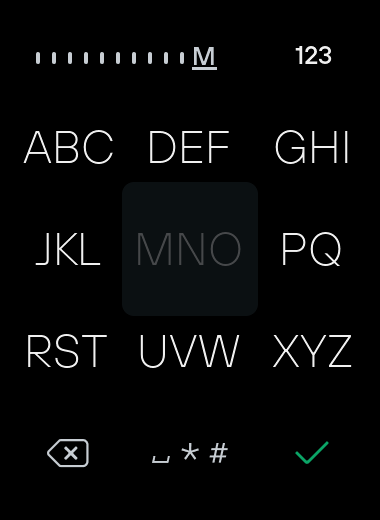Tap the DEF key
The width and height of the screenshot is (380, 520).
click(189, 147)
